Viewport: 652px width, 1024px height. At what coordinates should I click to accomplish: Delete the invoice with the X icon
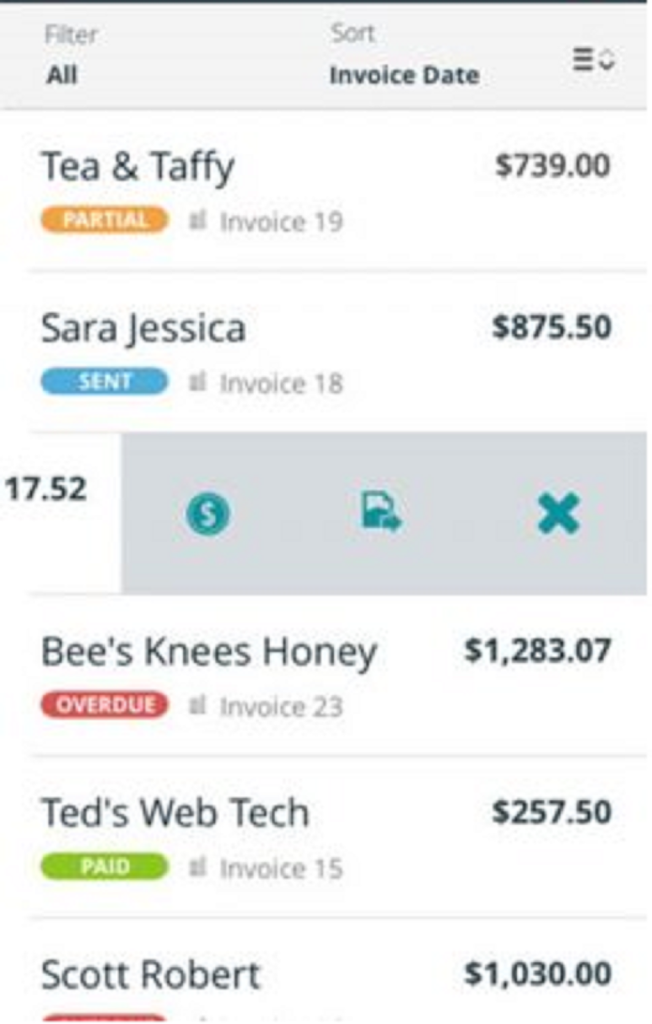pyautogui.click(x=558, y=513)
